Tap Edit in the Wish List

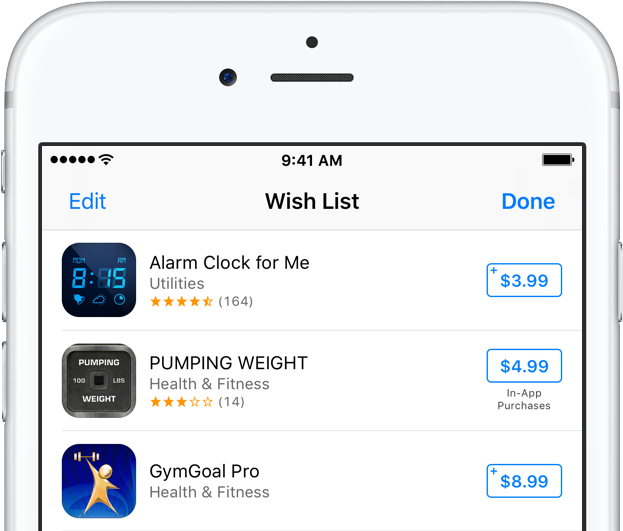point(87,201)
